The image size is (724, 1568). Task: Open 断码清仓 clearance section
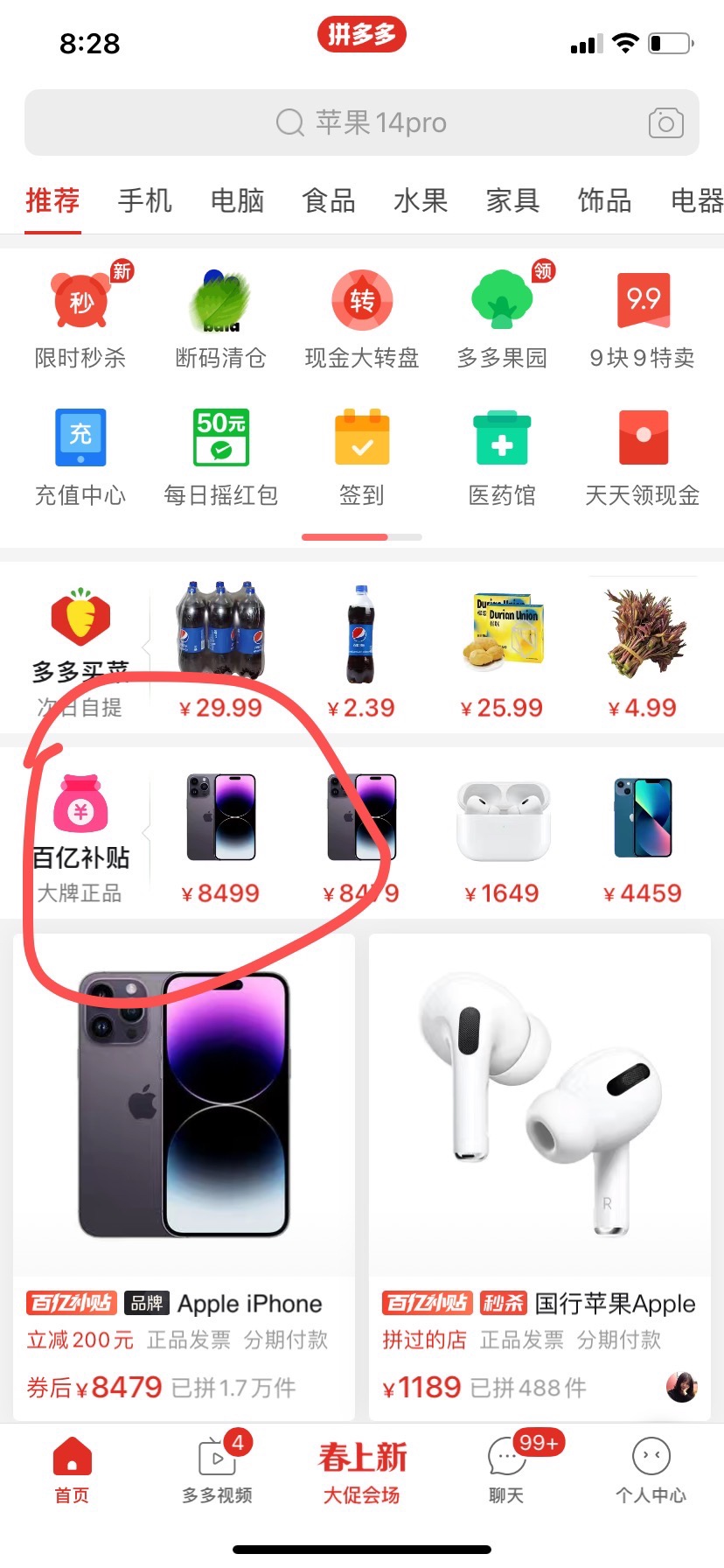220,319
